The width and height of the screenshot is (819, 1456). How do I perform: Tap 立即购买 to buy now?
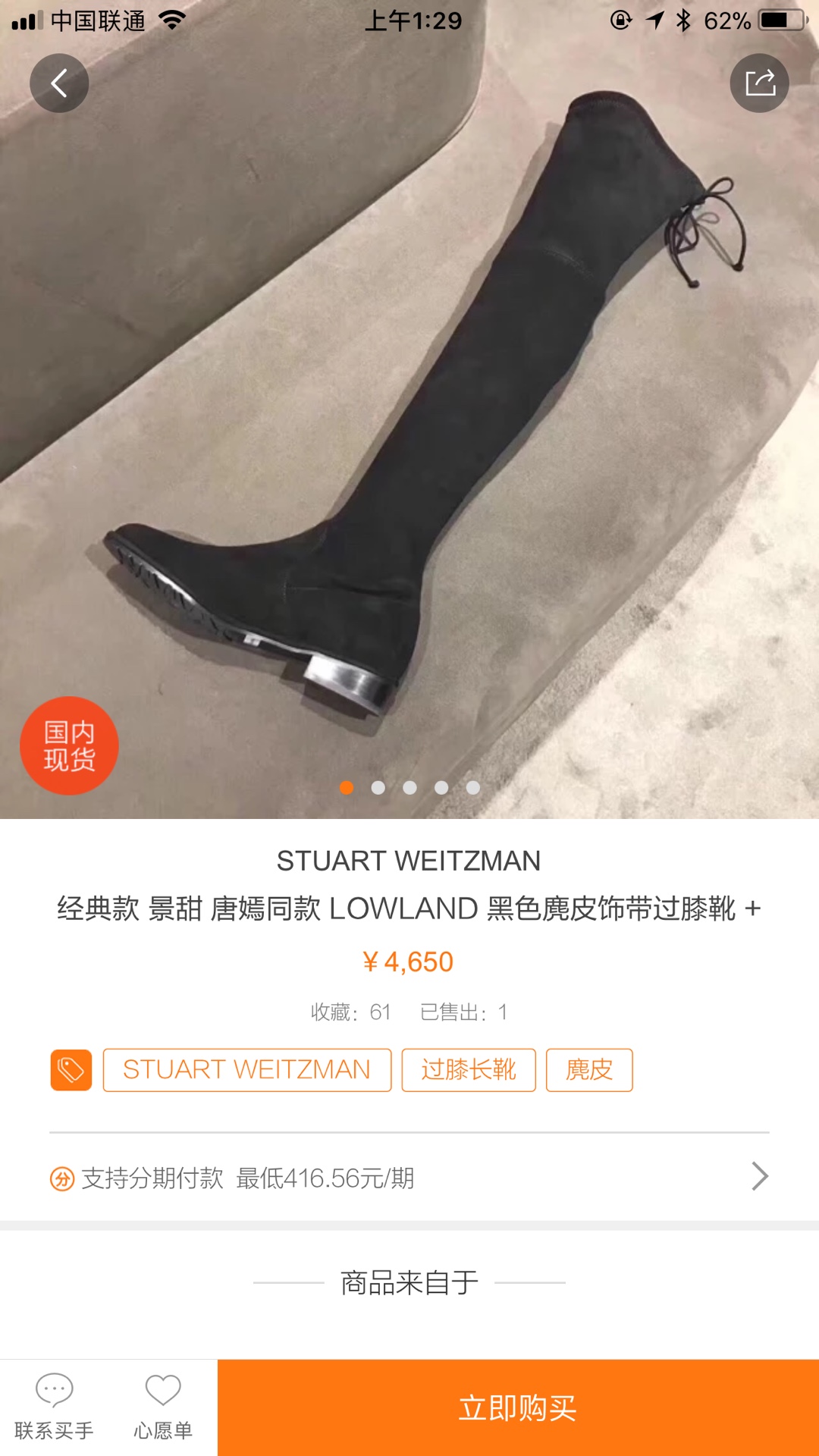point(518,1407)
